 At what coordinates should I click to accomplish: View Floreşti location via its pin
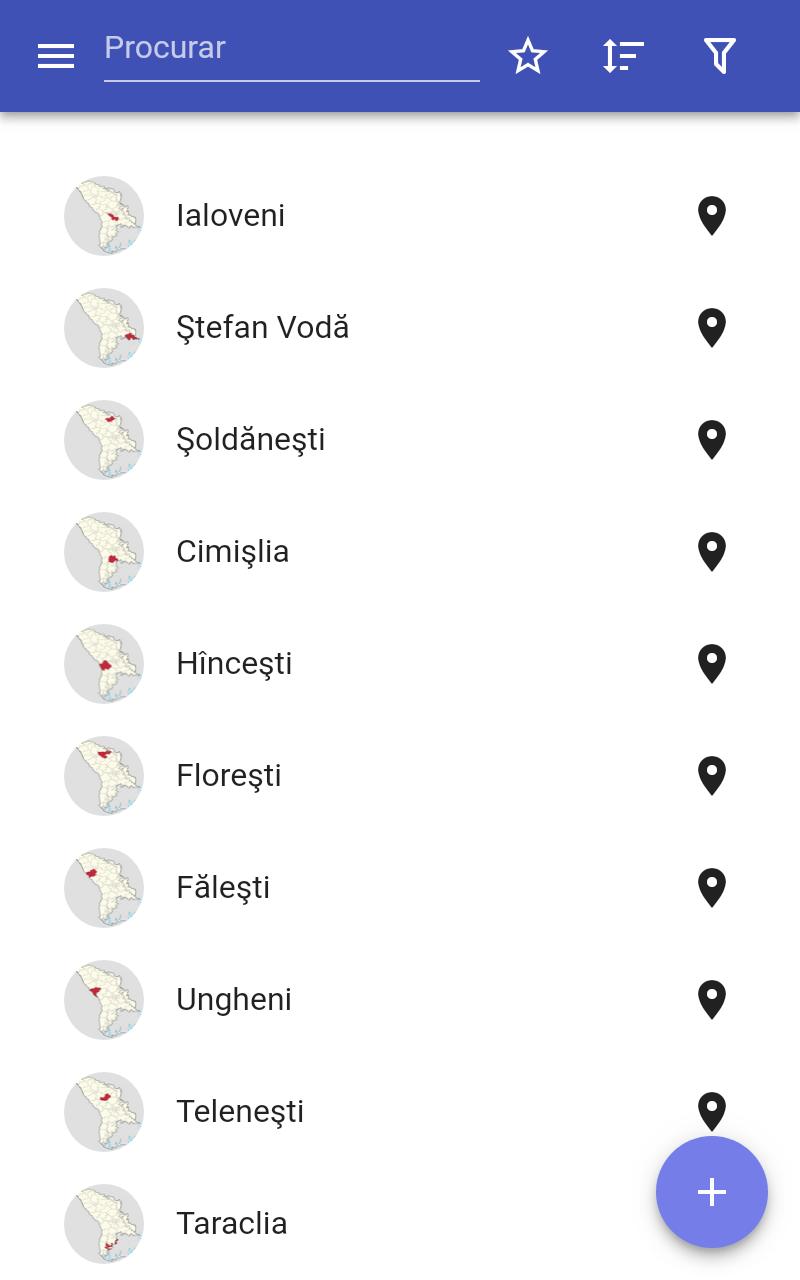pyautogui.click(x=711, y=776)
